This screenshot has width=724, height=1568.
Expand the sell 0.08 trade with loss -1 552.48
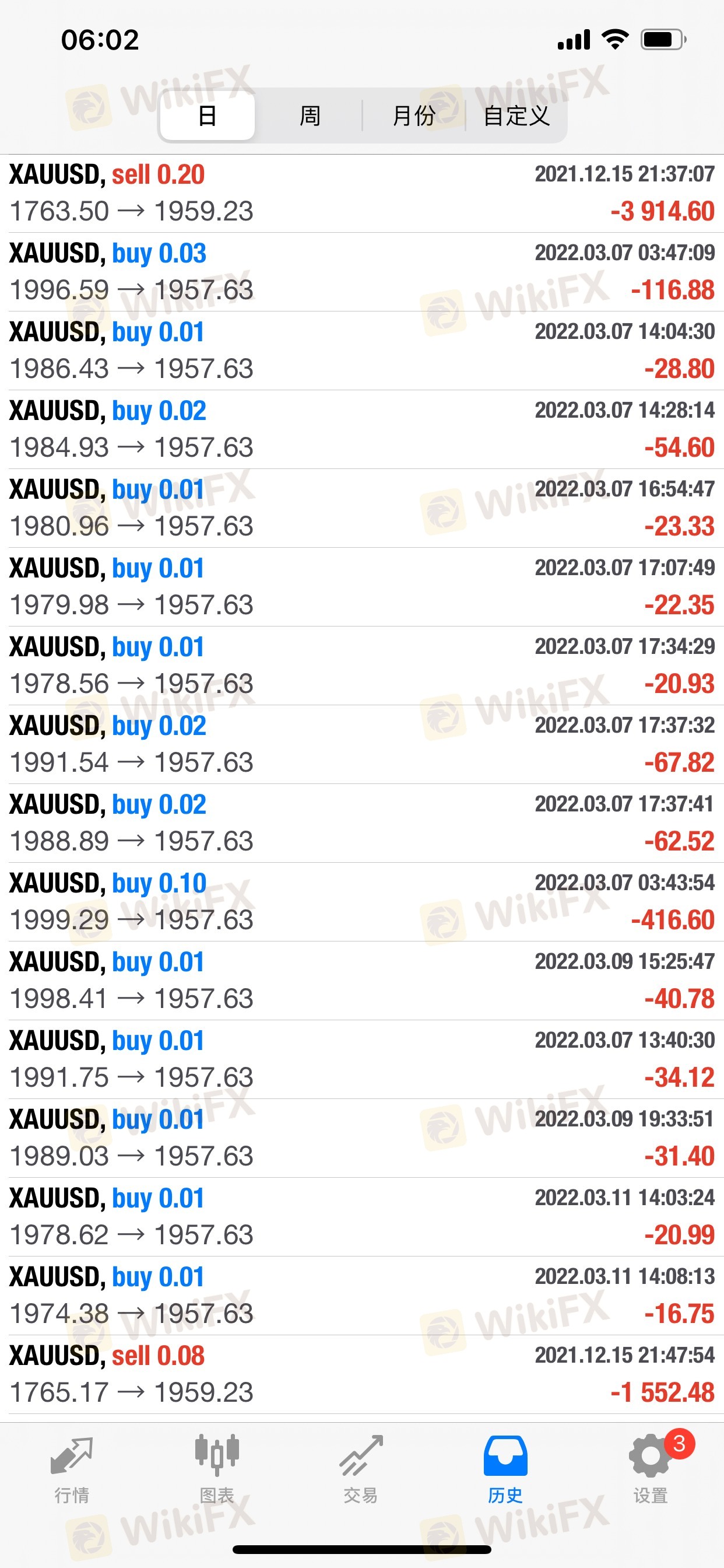pos(362,1374)
